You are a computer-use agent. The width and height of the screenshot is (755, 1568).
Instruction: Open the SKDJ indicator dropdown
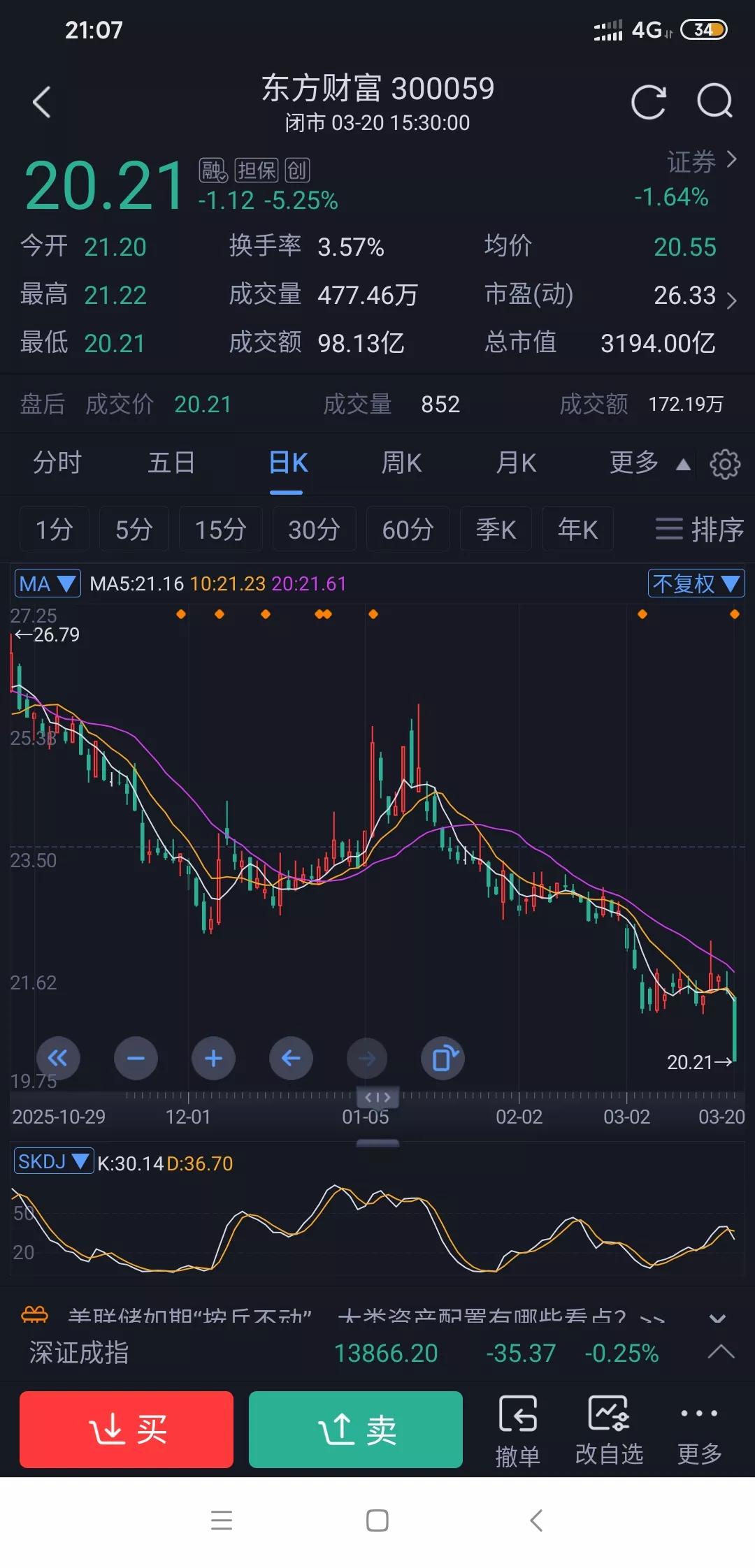[54, 1162]
